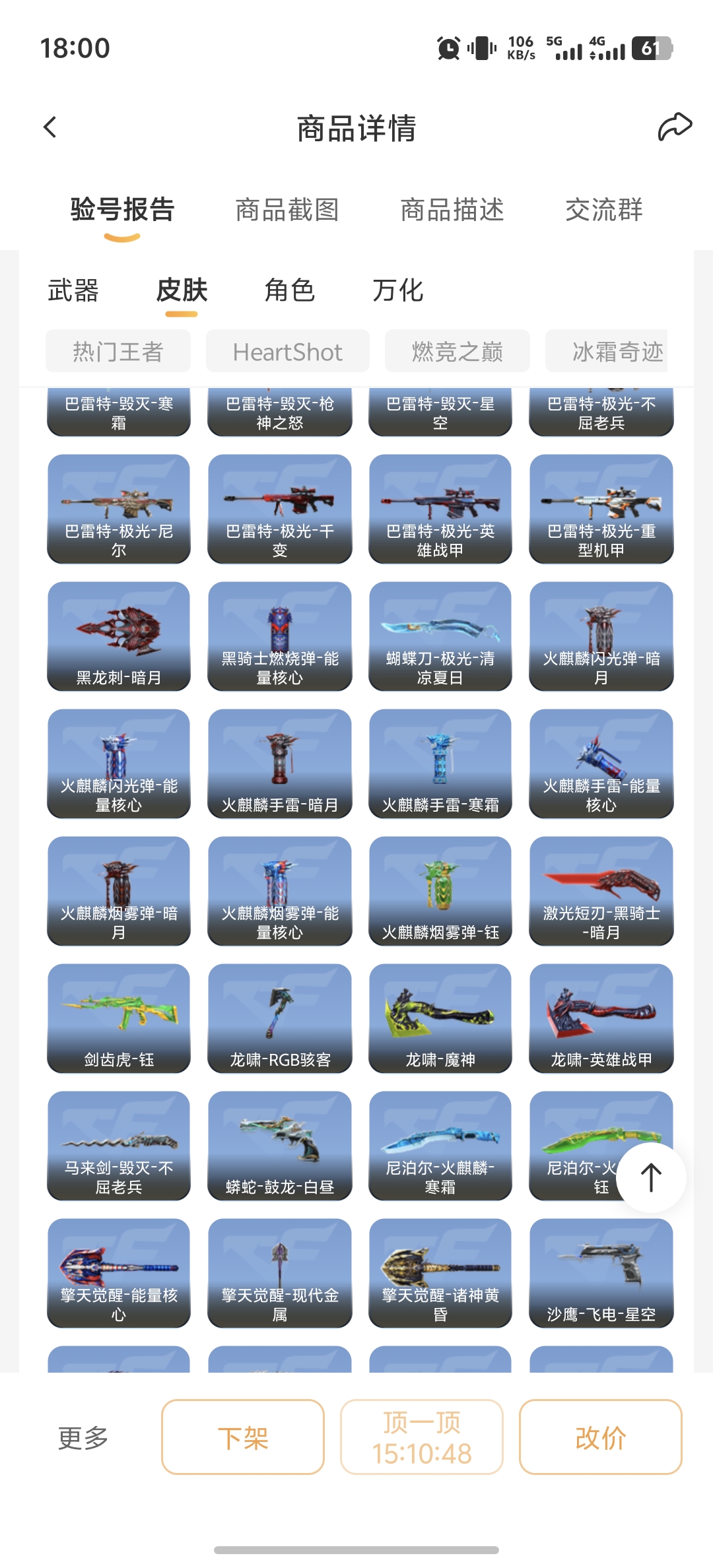Select the HeartShot filter chip
Screen dimensions: 713x1568
287,351
